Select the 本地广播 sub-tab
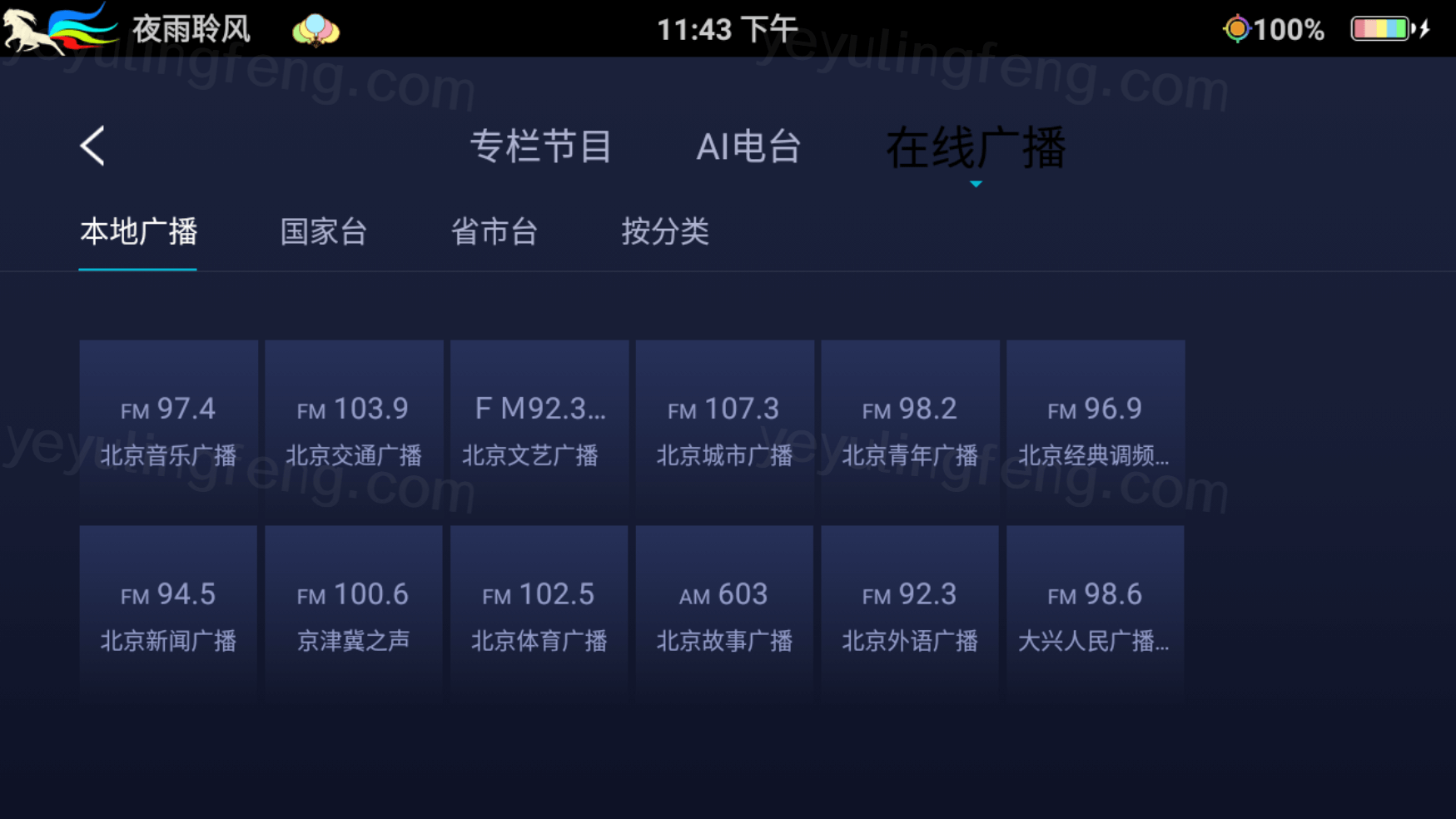Image resolution: width=1456 pixels, height=819 pixels. [x=138, y=231]
